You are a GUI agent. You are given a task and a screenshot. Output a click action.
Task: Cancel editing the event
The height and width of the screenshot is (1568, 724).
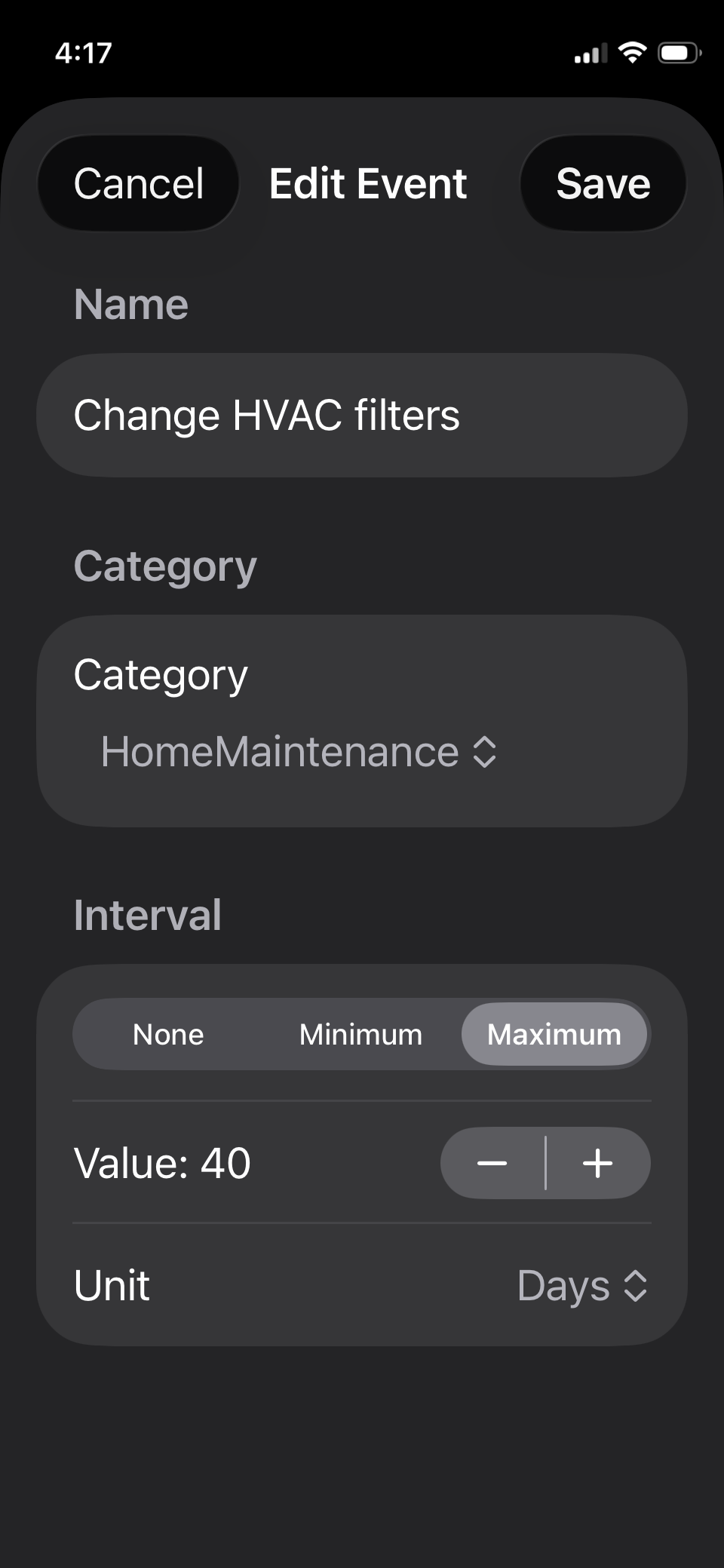click(x=139, y=183)
